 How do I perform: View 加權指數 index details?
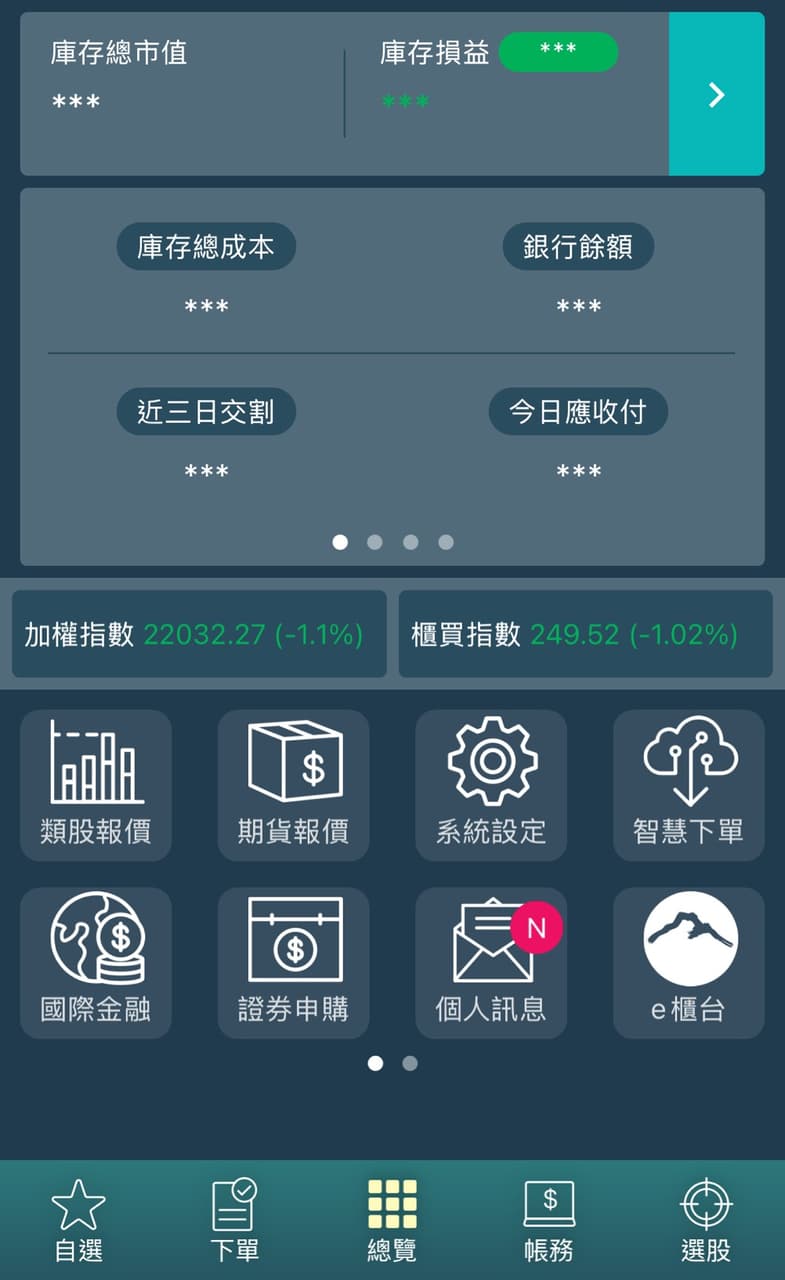[x=199, y=634]
